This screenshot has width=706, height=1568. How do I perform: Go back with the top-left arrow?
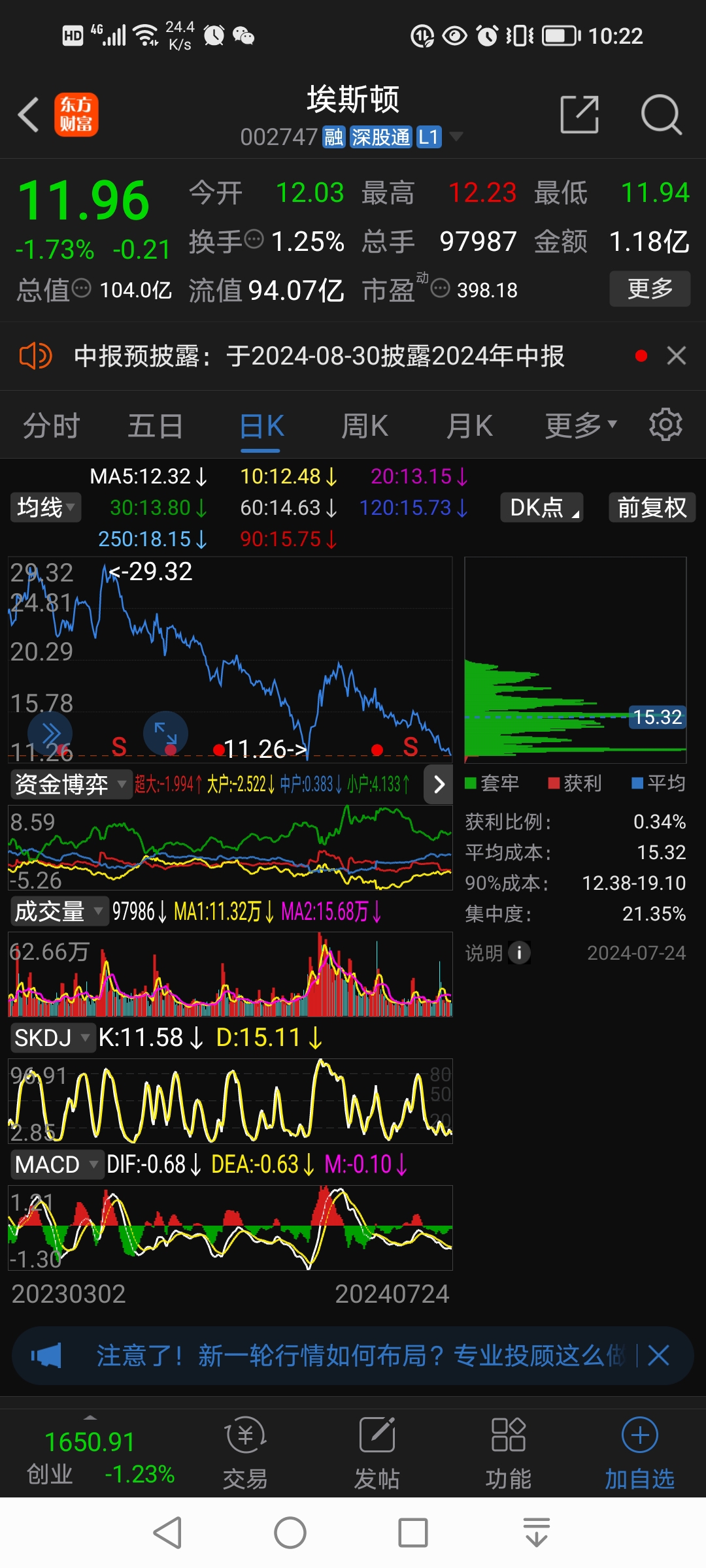coord(29,115)
